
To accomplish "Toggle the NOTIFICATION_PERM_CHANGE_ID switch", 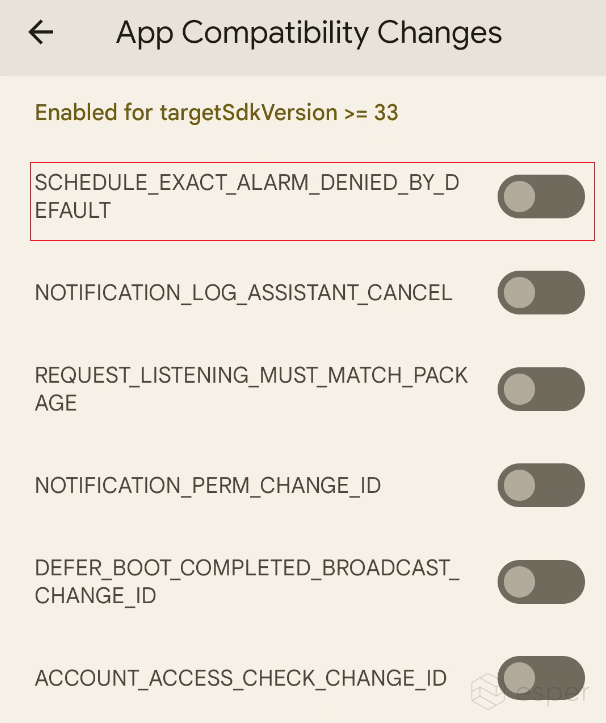I will coord(541,485).
